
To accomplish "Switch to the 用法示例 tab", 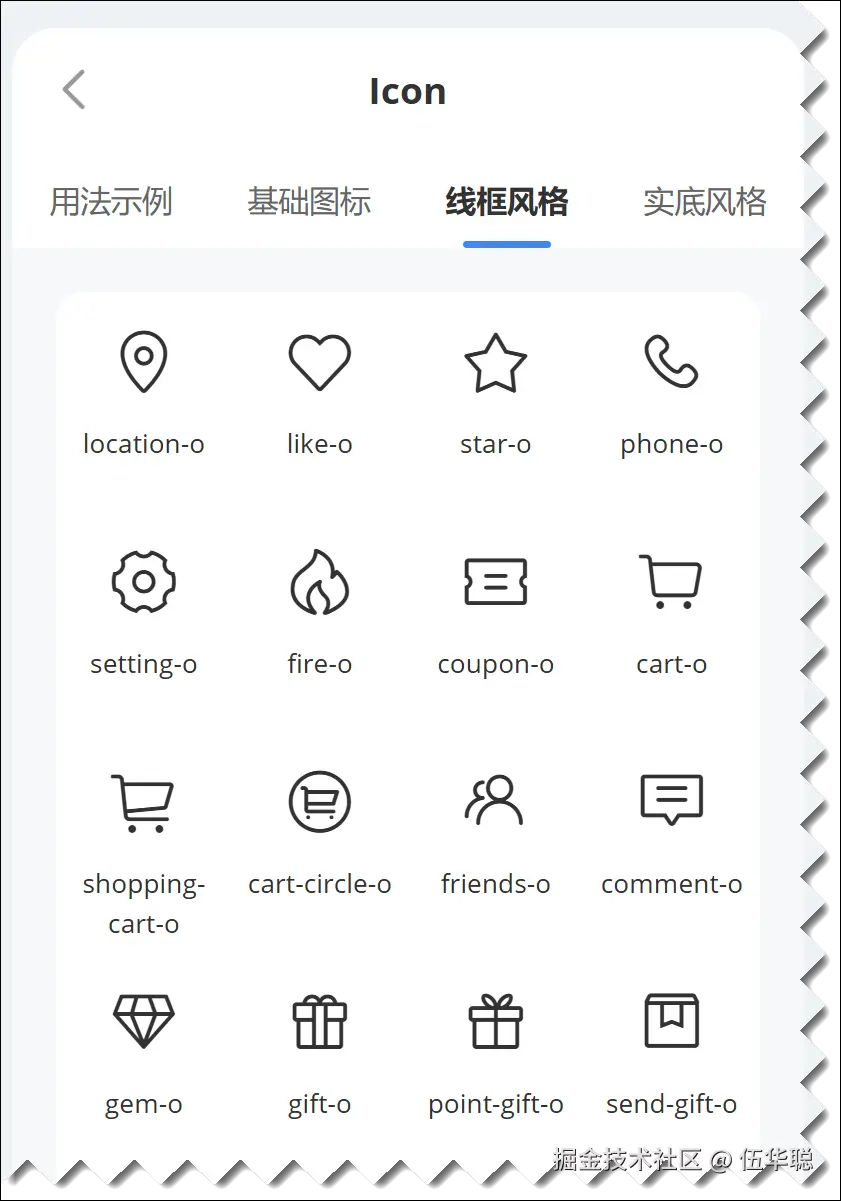I will [111, 202].
